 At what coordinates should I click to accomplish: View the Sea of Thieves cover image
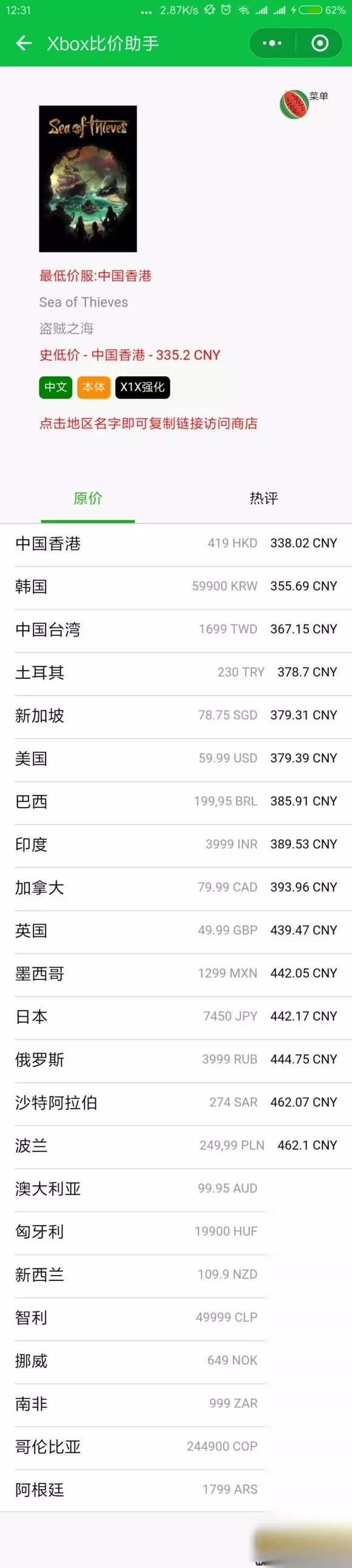(87, 178)
